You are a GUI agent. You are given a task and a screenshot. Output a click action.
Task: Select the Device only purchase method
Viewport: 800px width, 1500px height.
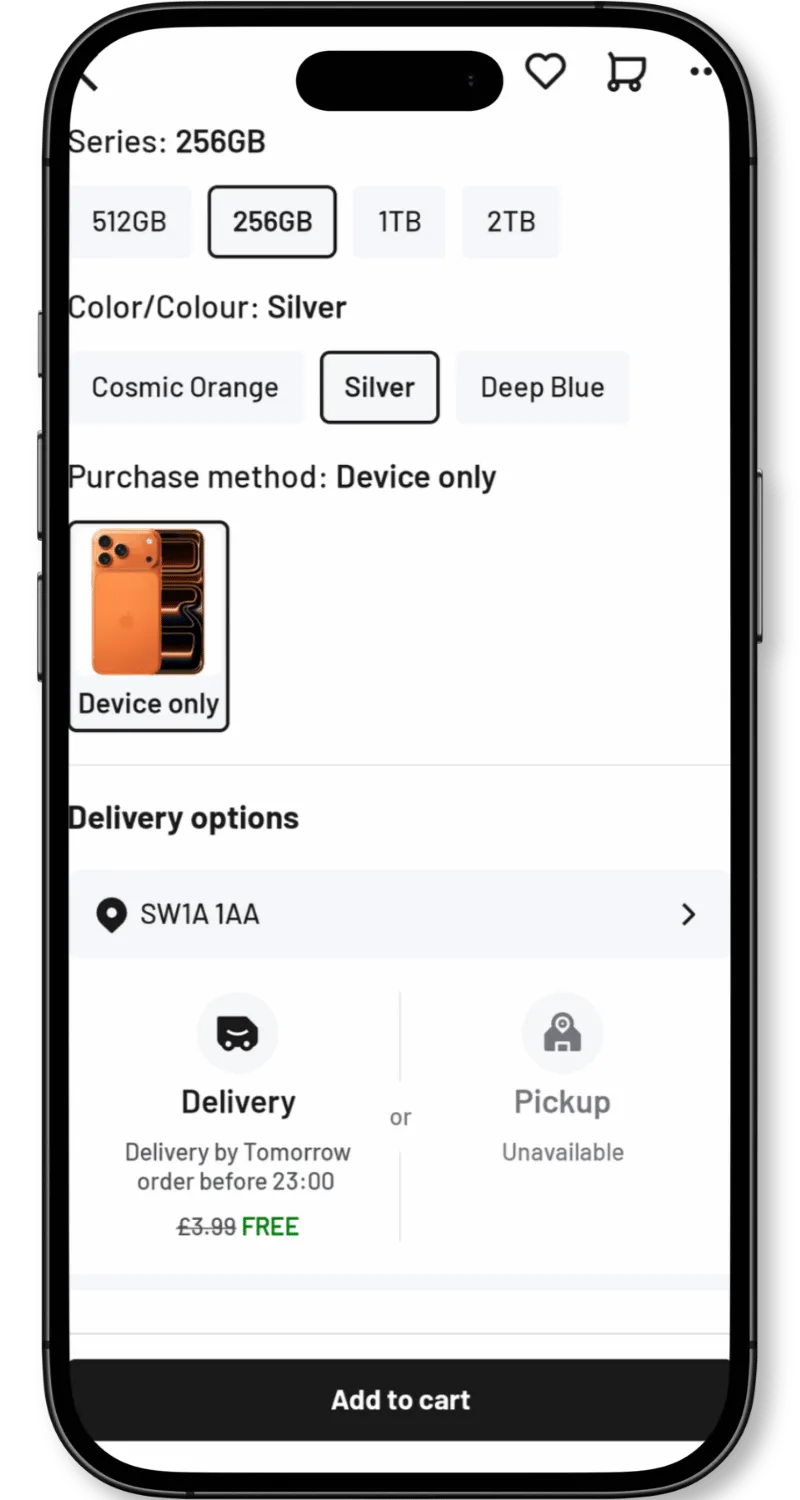(148, 626)
